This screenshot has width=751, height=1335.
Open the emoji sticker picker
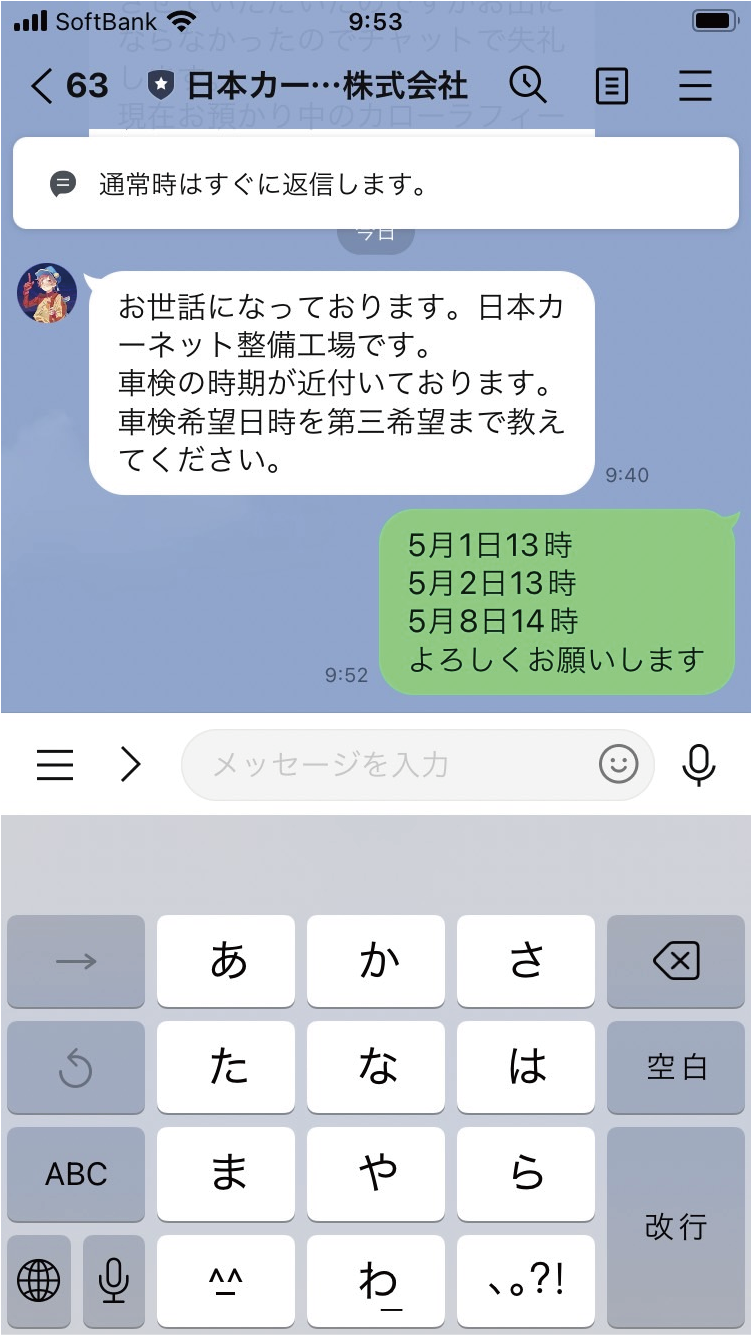(619, 765)
